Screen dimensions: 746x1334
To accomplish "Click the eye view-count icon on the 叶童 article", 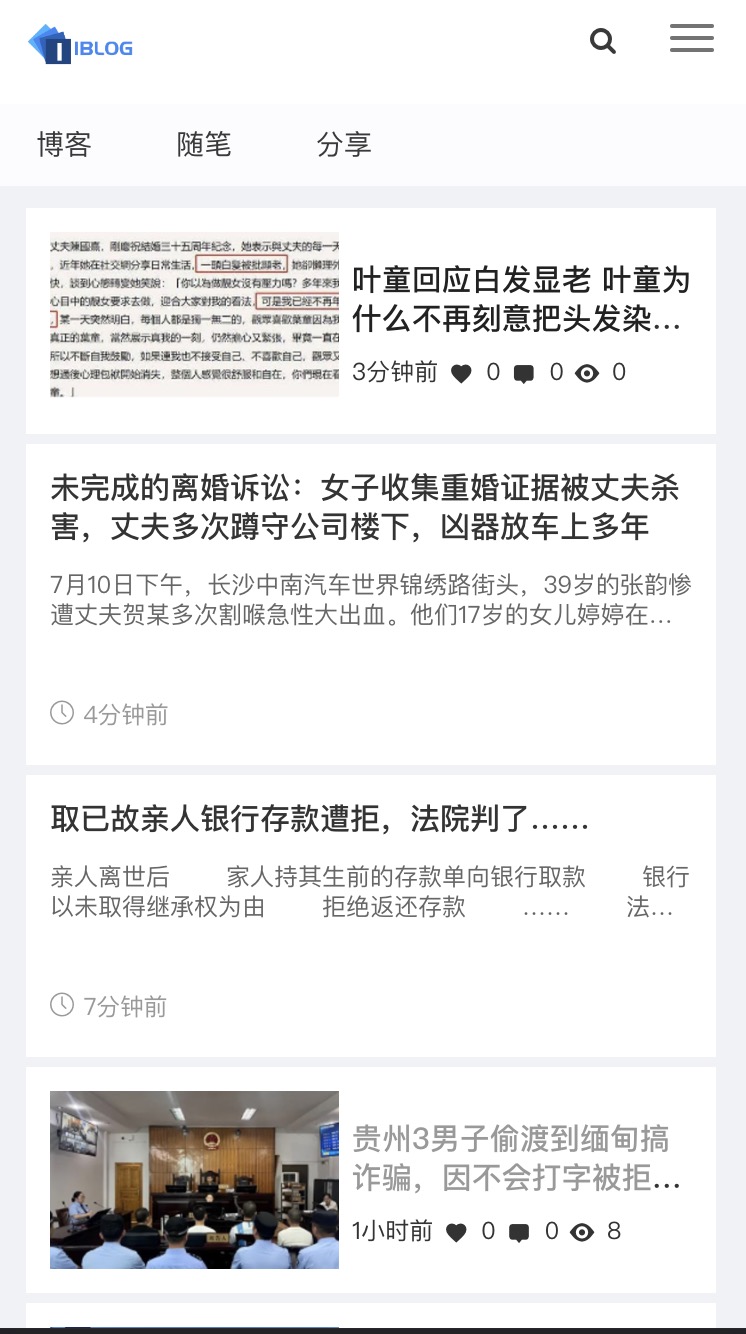I will click(x=587, y=372).
